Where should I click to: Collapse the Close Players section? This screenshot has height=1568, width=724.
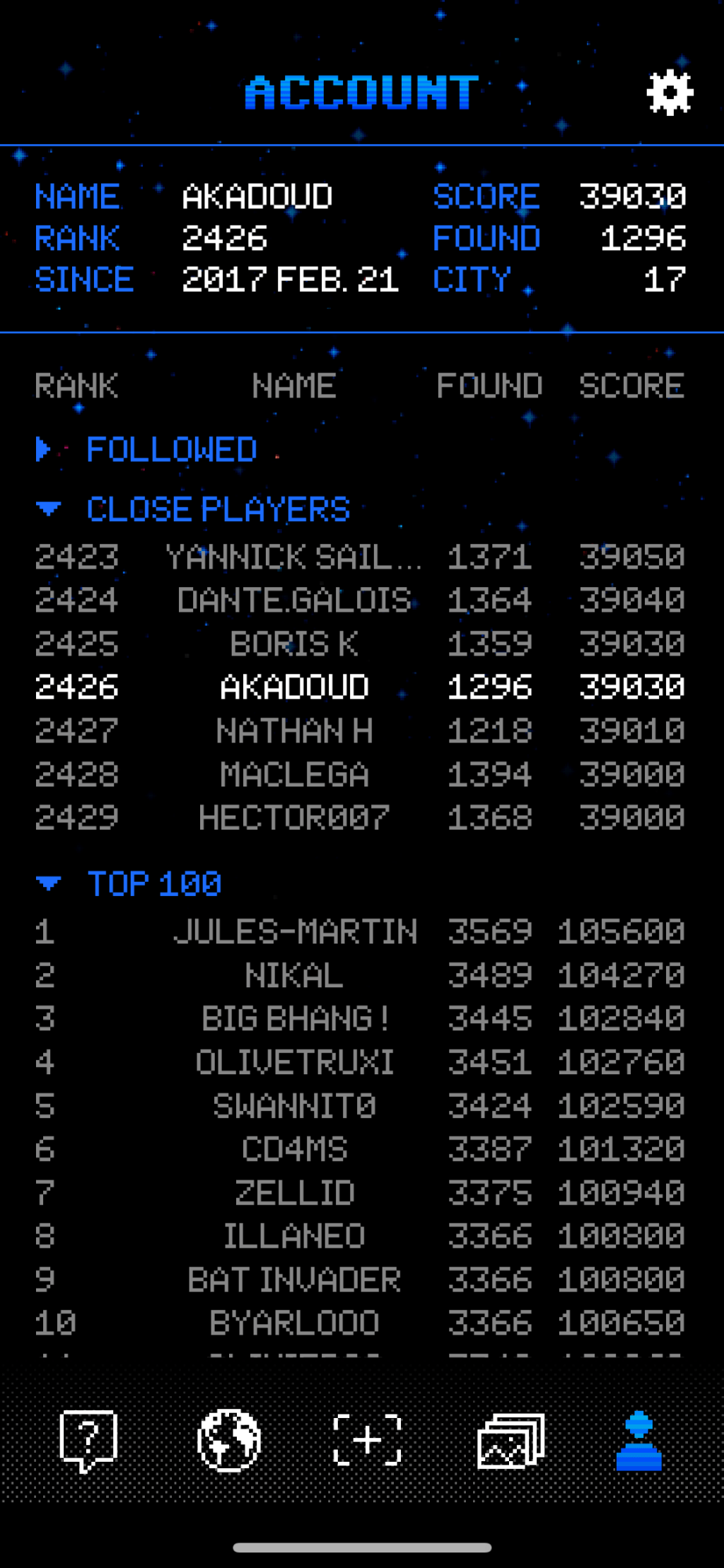216,509
